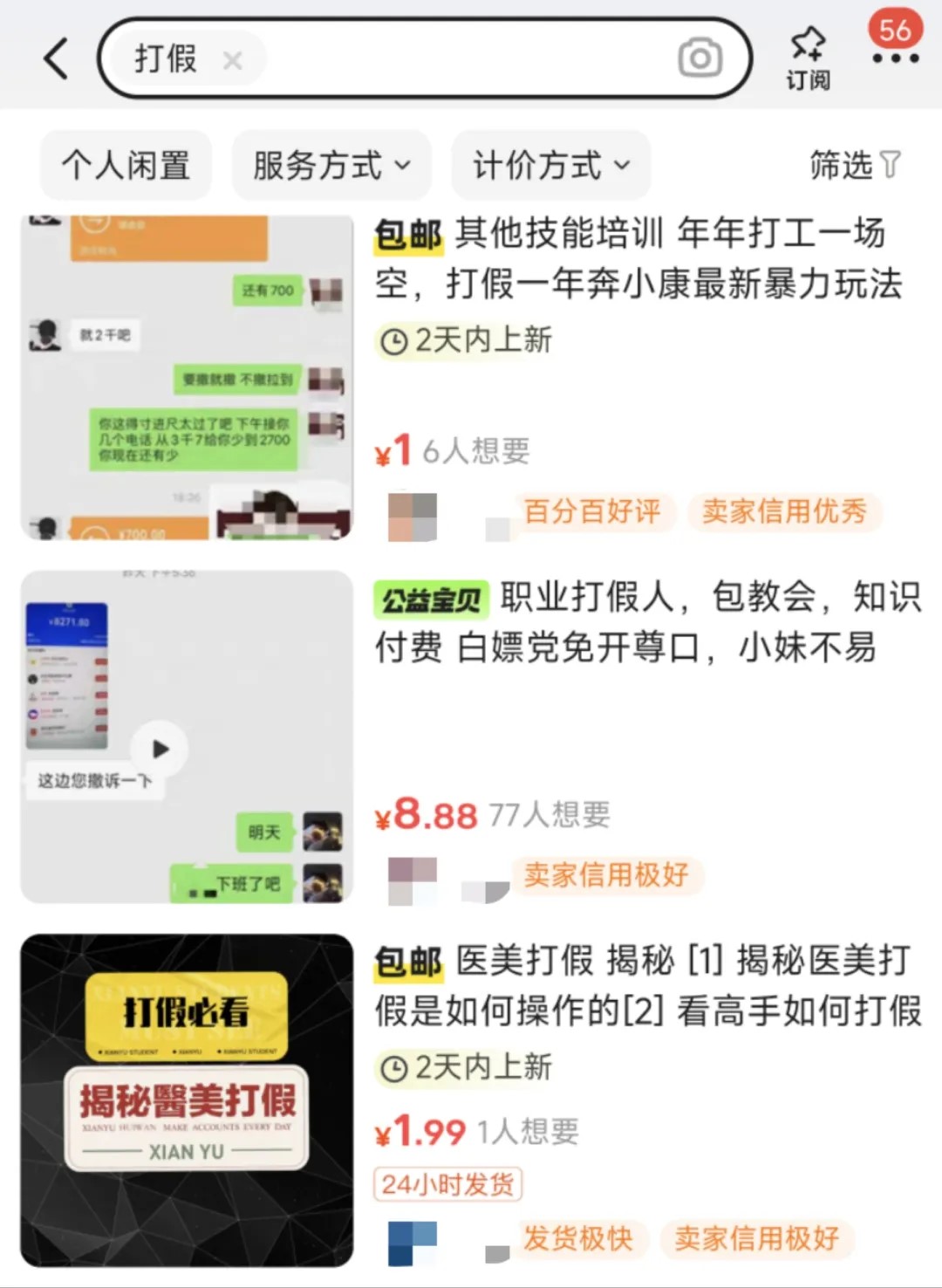942x1288 pixels.
Task: Select the 个人闲置 filter chip
Action: (x=126, y=165)
